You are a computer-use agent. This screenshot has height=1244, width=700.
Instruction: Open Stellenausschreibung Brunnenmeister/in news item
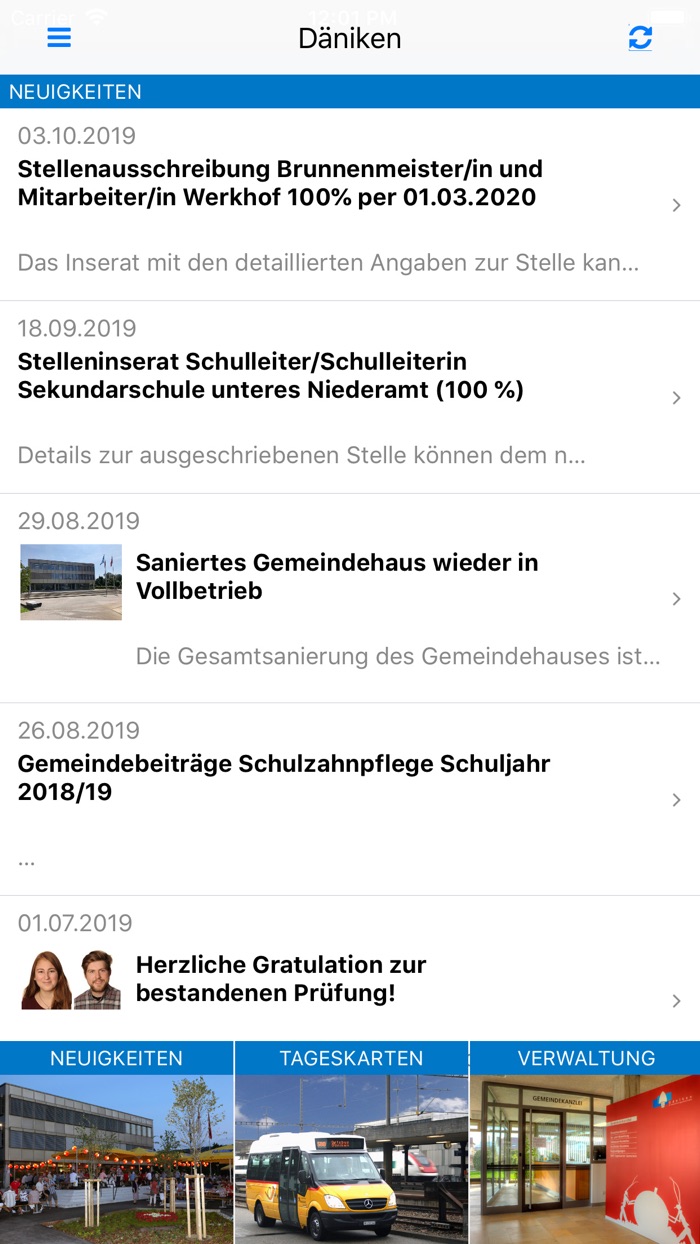pyautogui.click(x=340, y=204)
